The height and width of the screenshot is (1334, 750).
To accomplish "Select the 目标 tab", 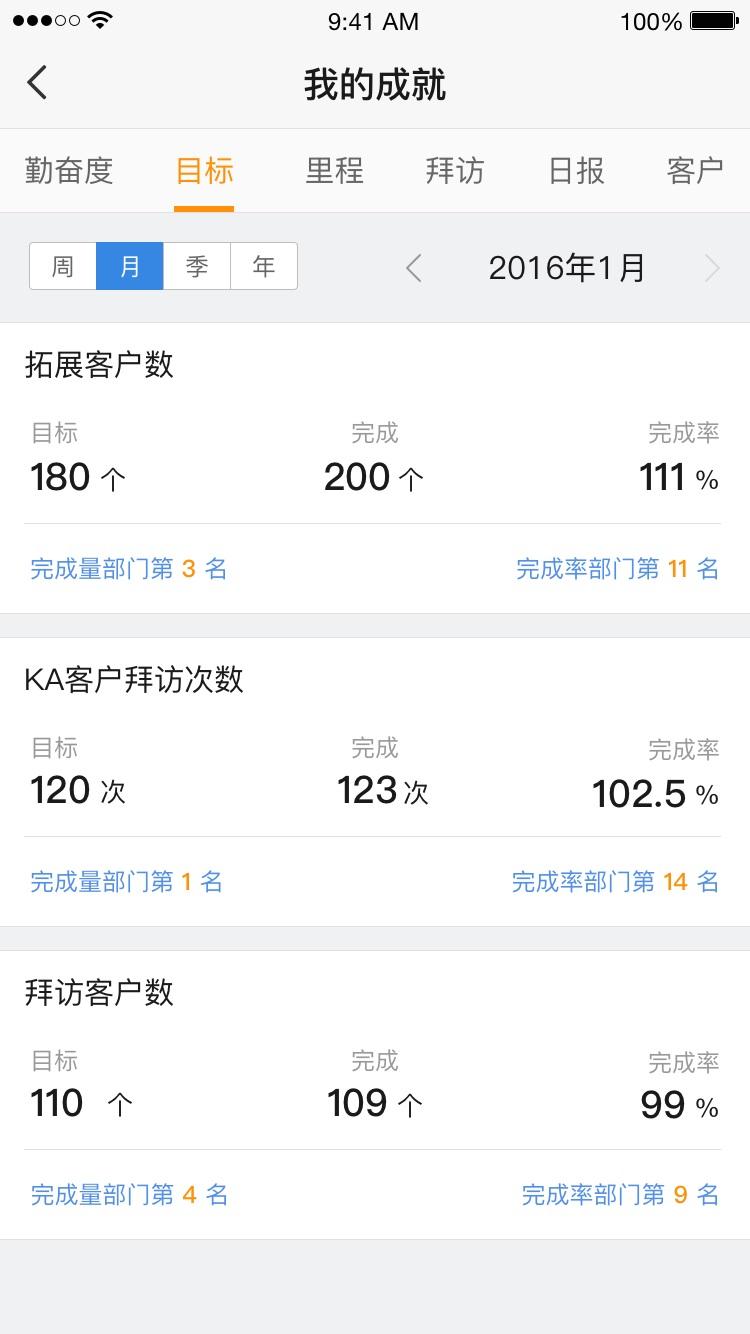I will click(204, 171).
